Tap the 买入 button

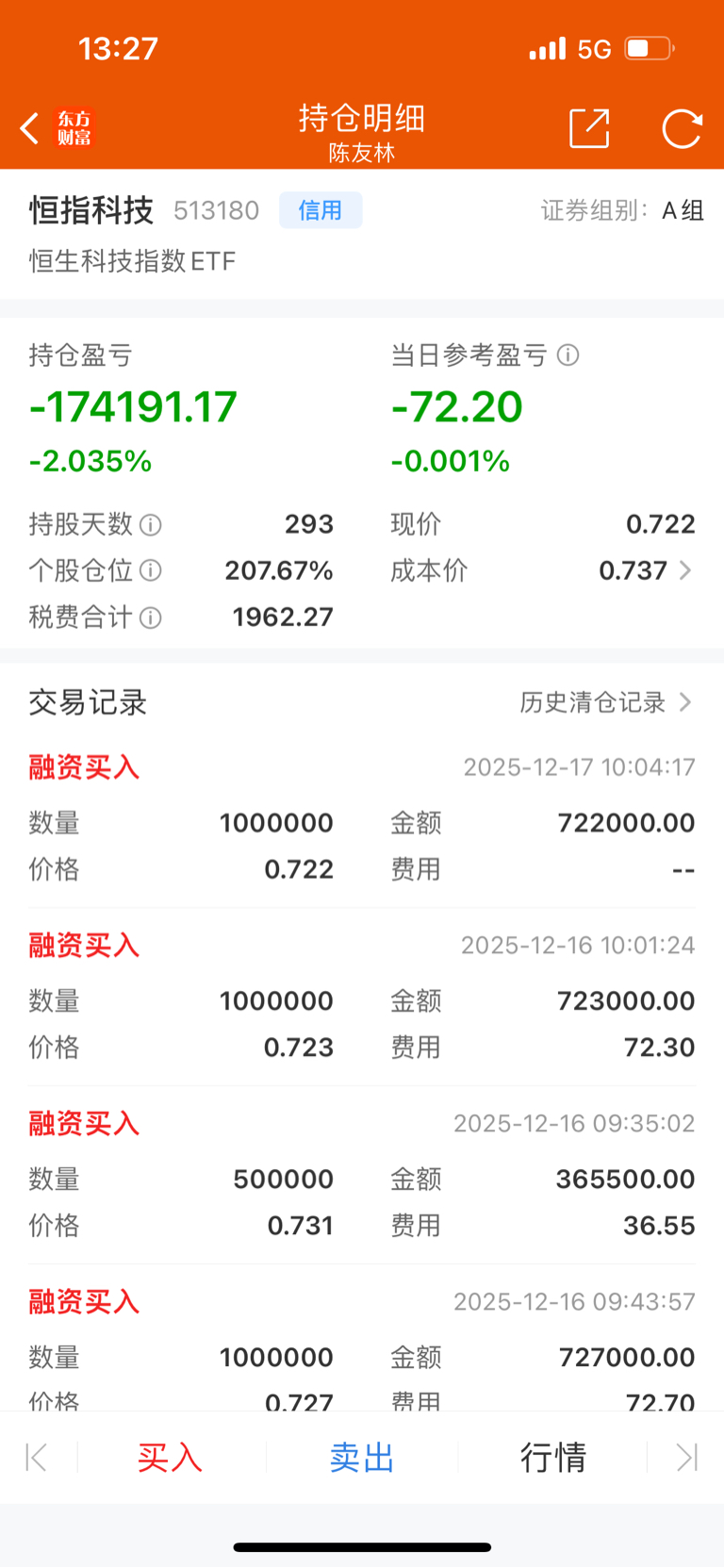coord(170,1458)
